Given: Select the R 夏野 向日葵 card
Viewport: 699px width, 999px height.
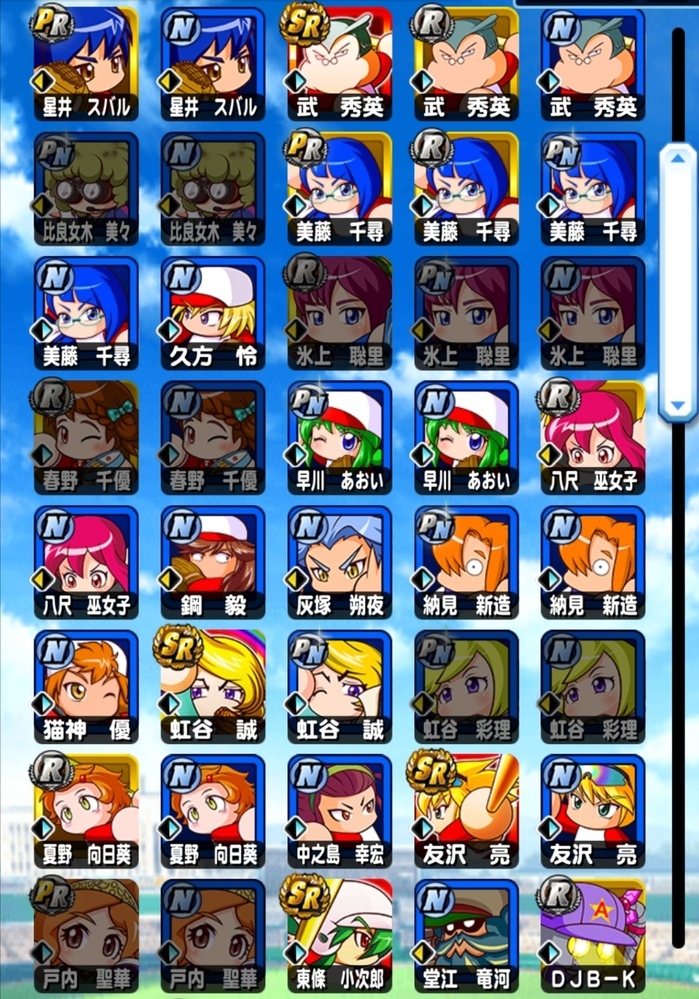Looking at the screenshot, I should [x=84, y=812].
